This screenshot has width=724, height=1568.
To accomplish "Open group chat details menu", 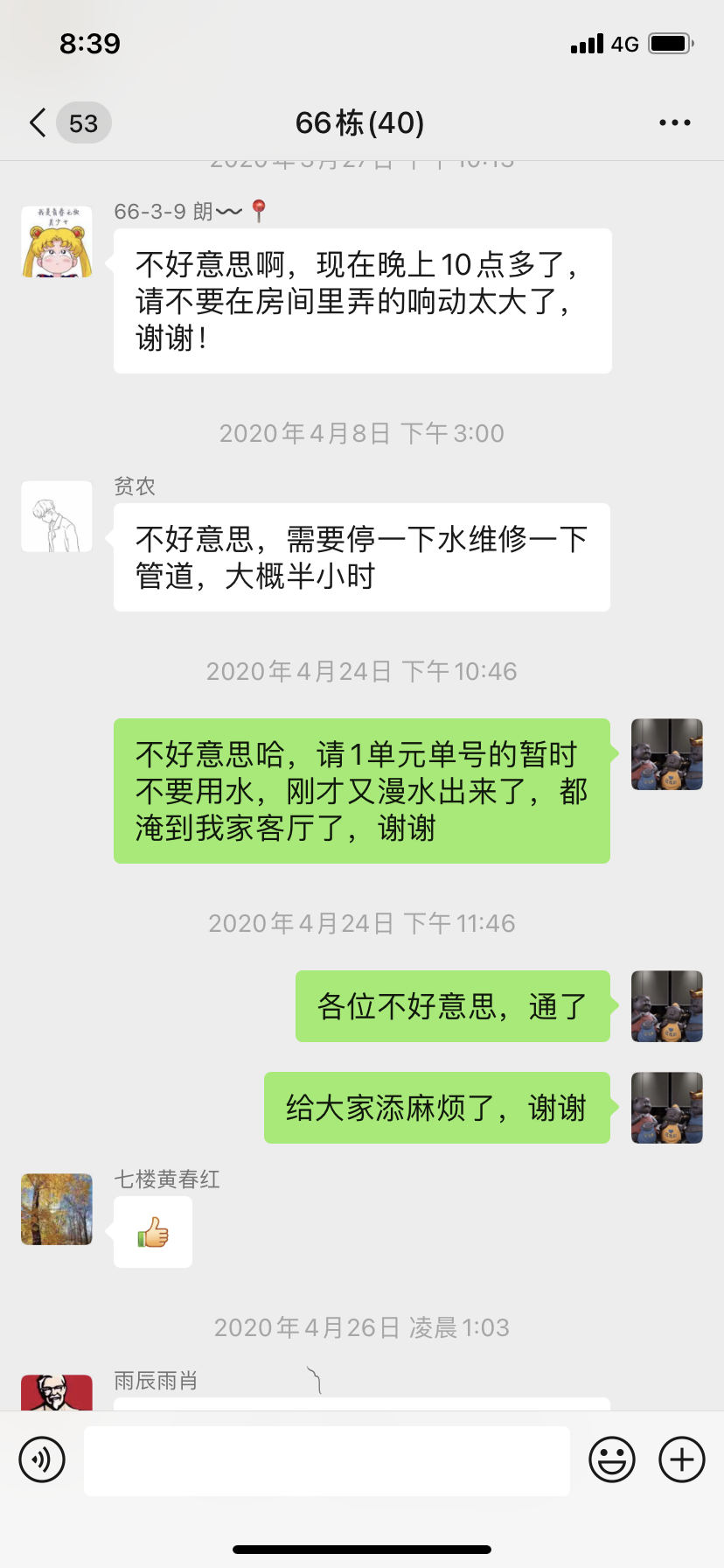I will pos(674,123).
